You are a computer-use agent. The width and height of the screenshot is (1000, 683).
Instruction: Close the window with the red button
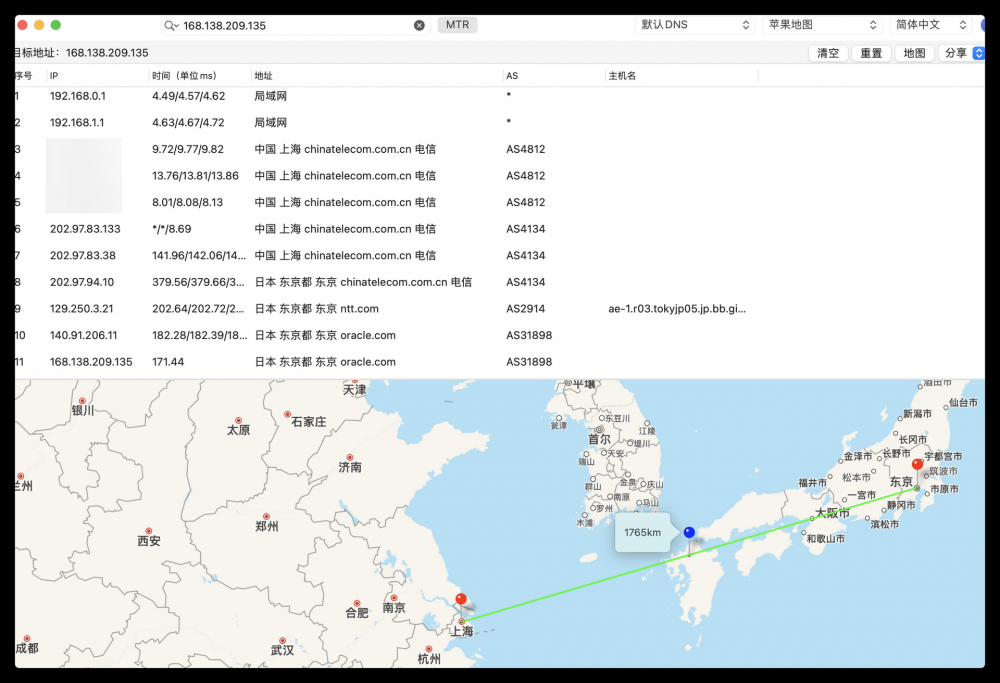22,25
